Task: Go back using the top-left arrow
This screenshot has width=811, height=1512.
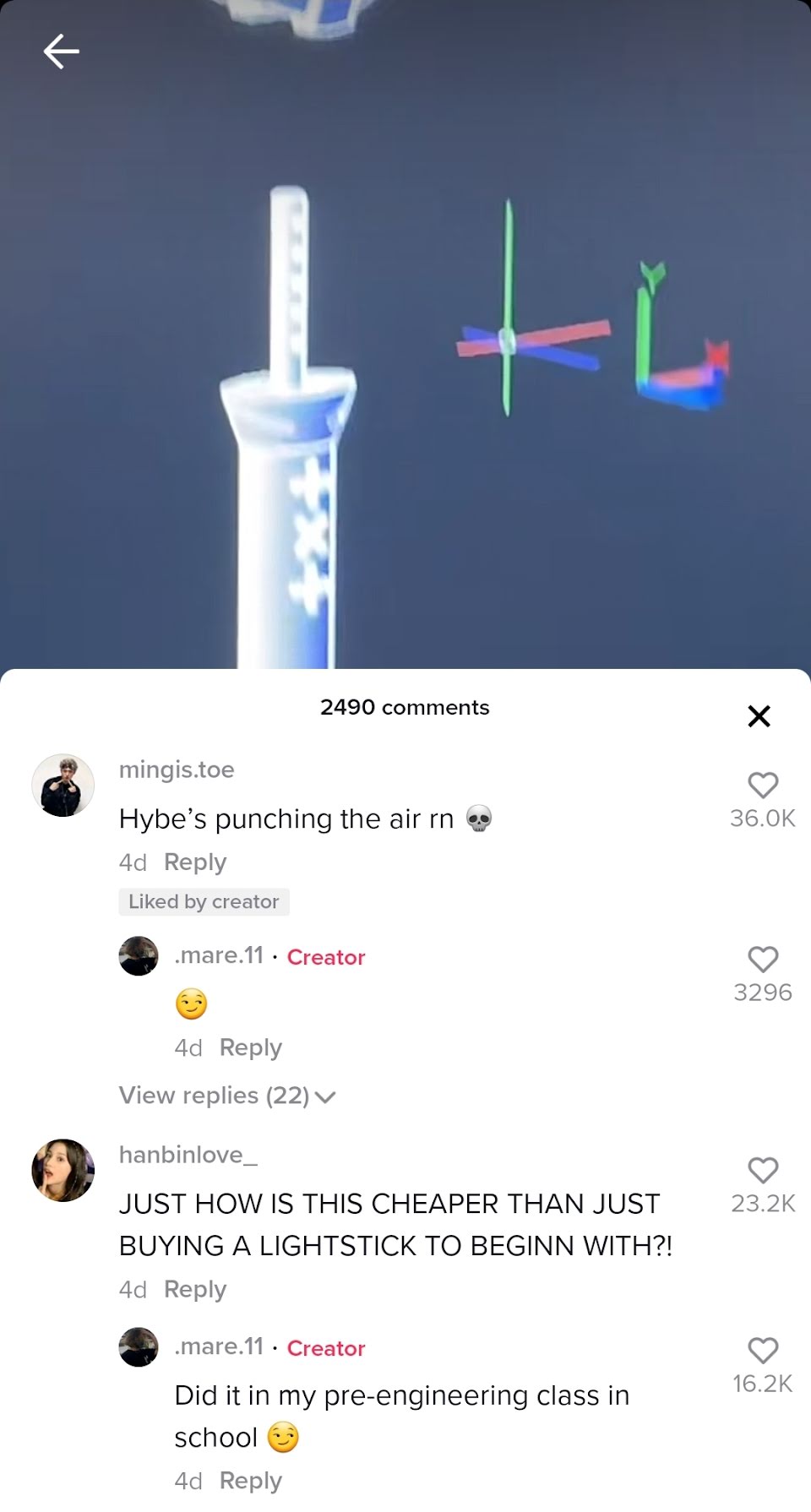Action: coord(61,52)
